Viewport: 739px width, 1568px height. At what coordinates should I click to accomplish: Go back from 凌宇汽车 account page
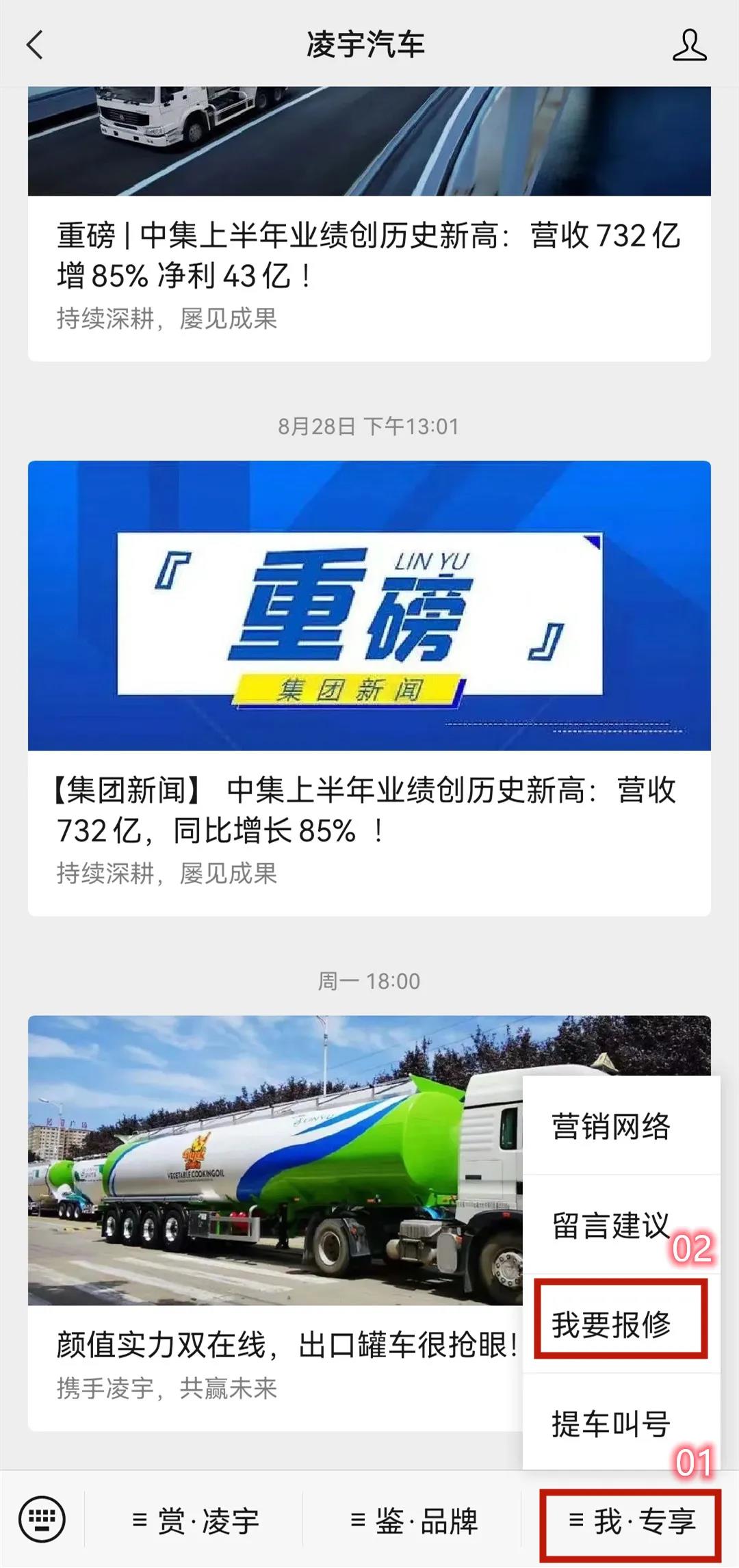[36, 45]
